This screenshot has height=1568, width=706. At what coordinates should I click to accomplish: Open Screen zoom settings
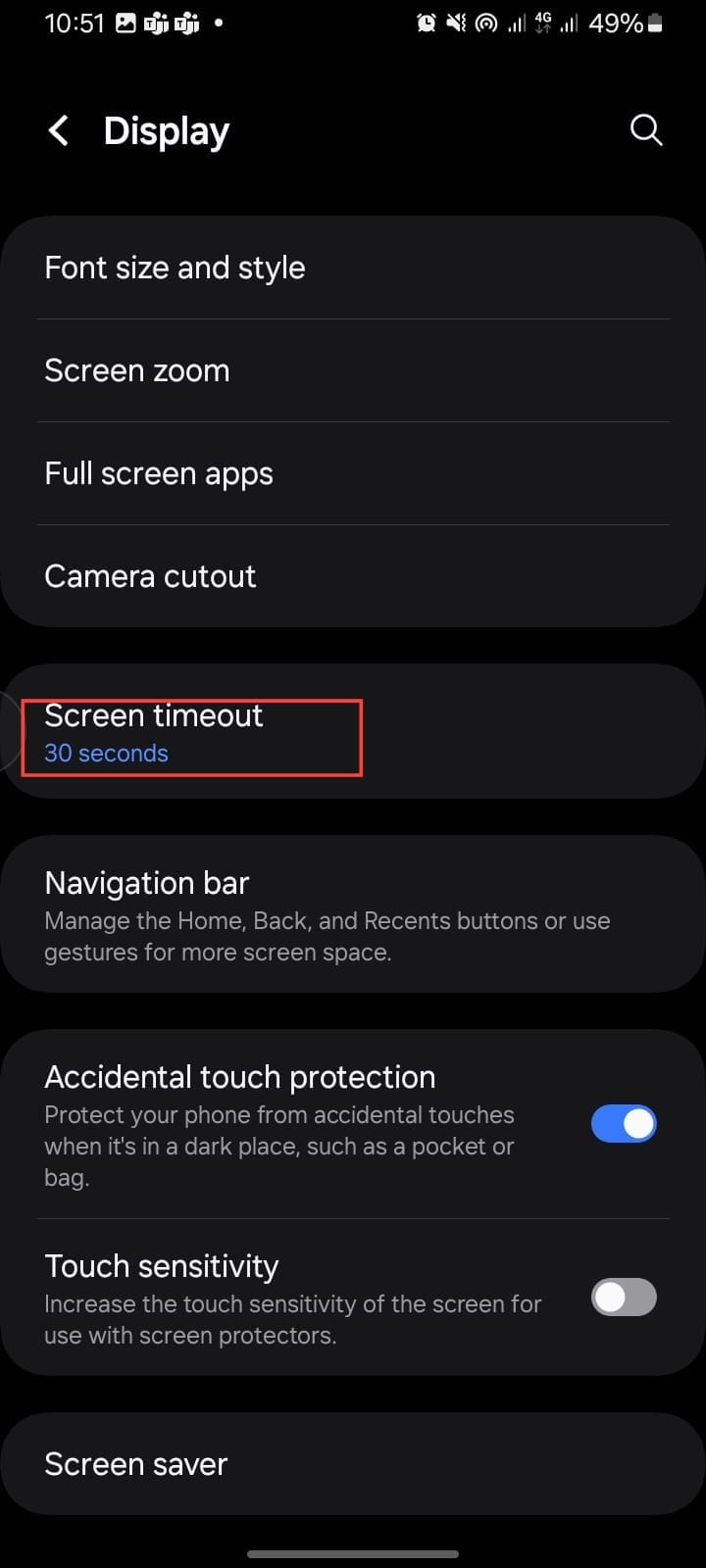click(137, 370)
